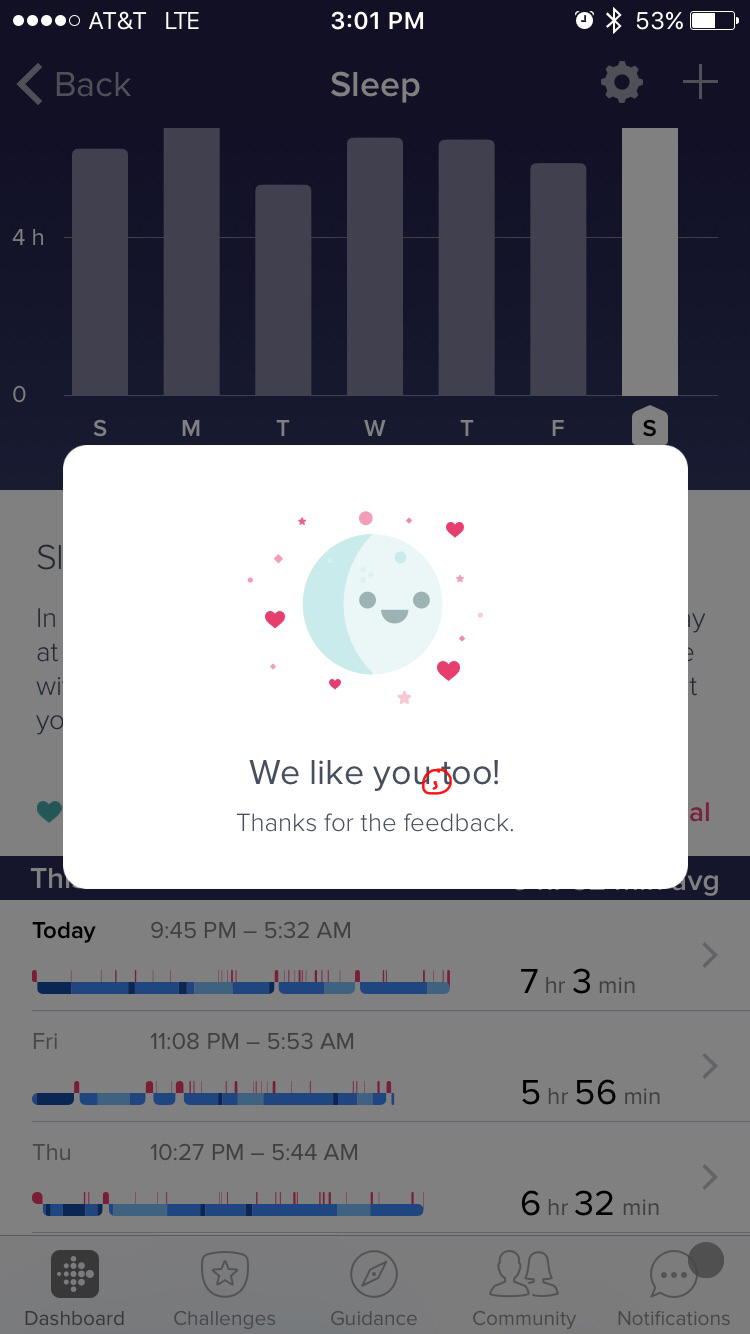This screenshot has width=750, height=1334.
Task: Go back from the Sleep screen
Action: [75, 85]
